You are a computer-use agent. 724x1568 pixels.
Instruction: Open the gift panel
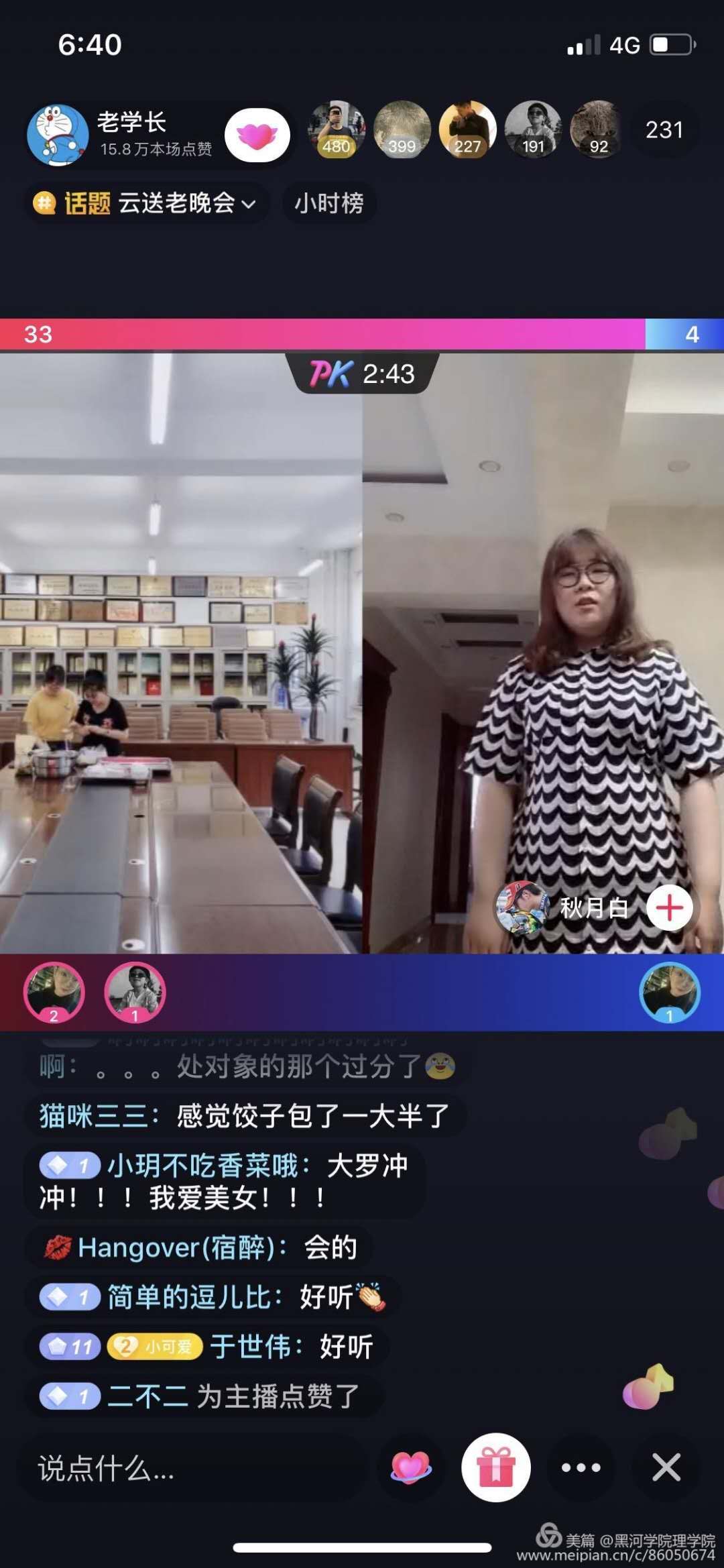point(496,1467)
